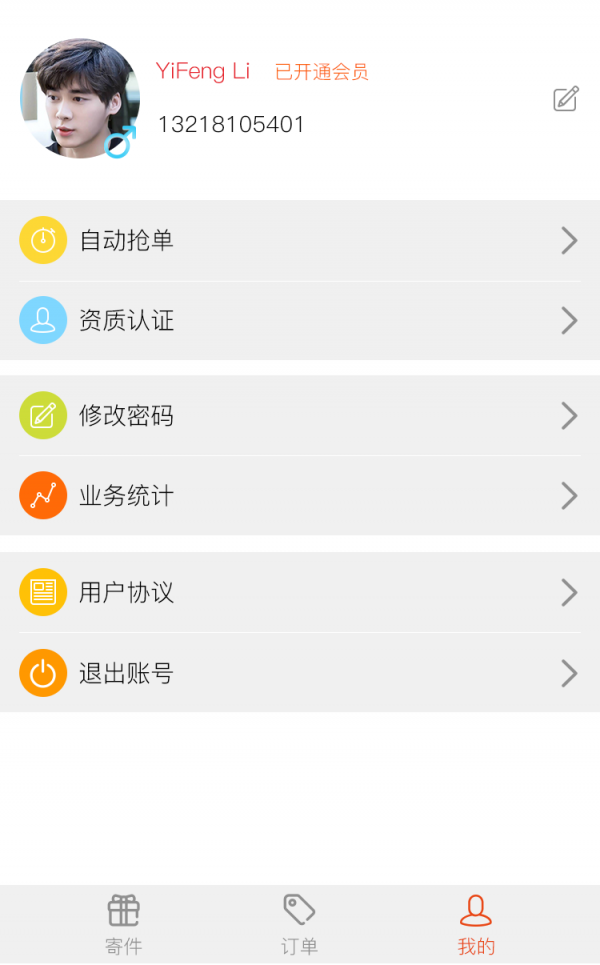
Task: Switch to the 寄件 tab
Action: tap(124, 924)
